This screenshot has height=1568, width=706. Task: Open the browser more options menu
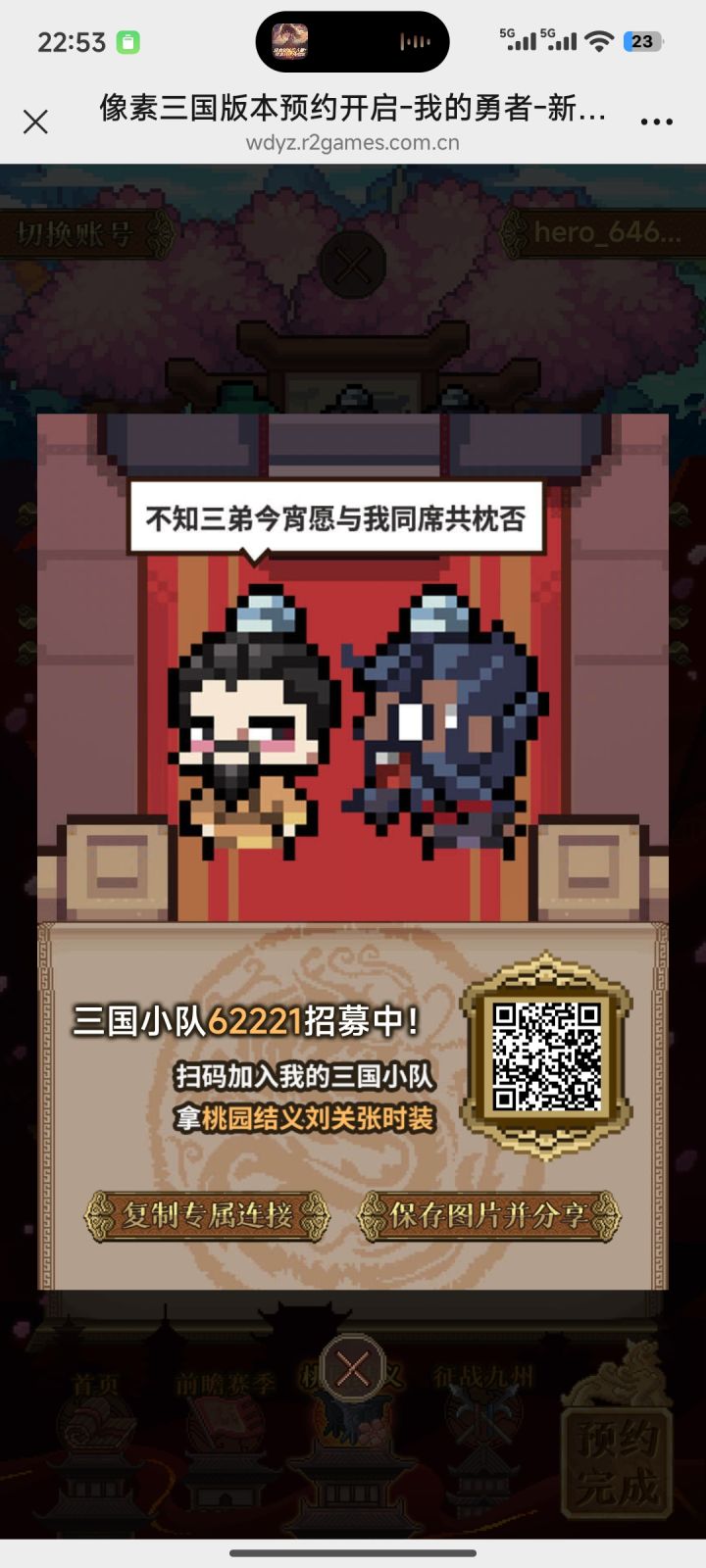click(655, 120)
